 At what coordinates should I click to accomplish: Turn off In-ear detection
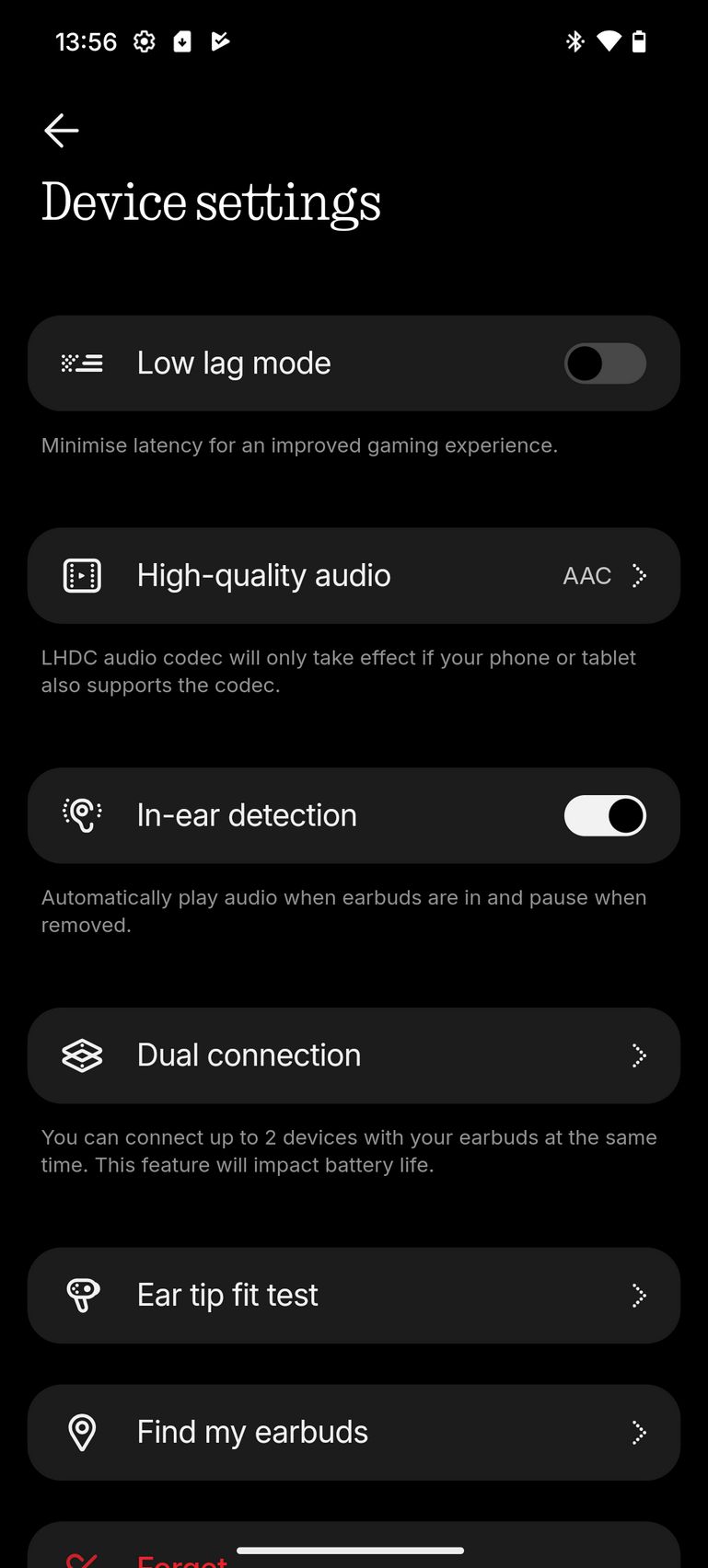click(x=605, y=815)
